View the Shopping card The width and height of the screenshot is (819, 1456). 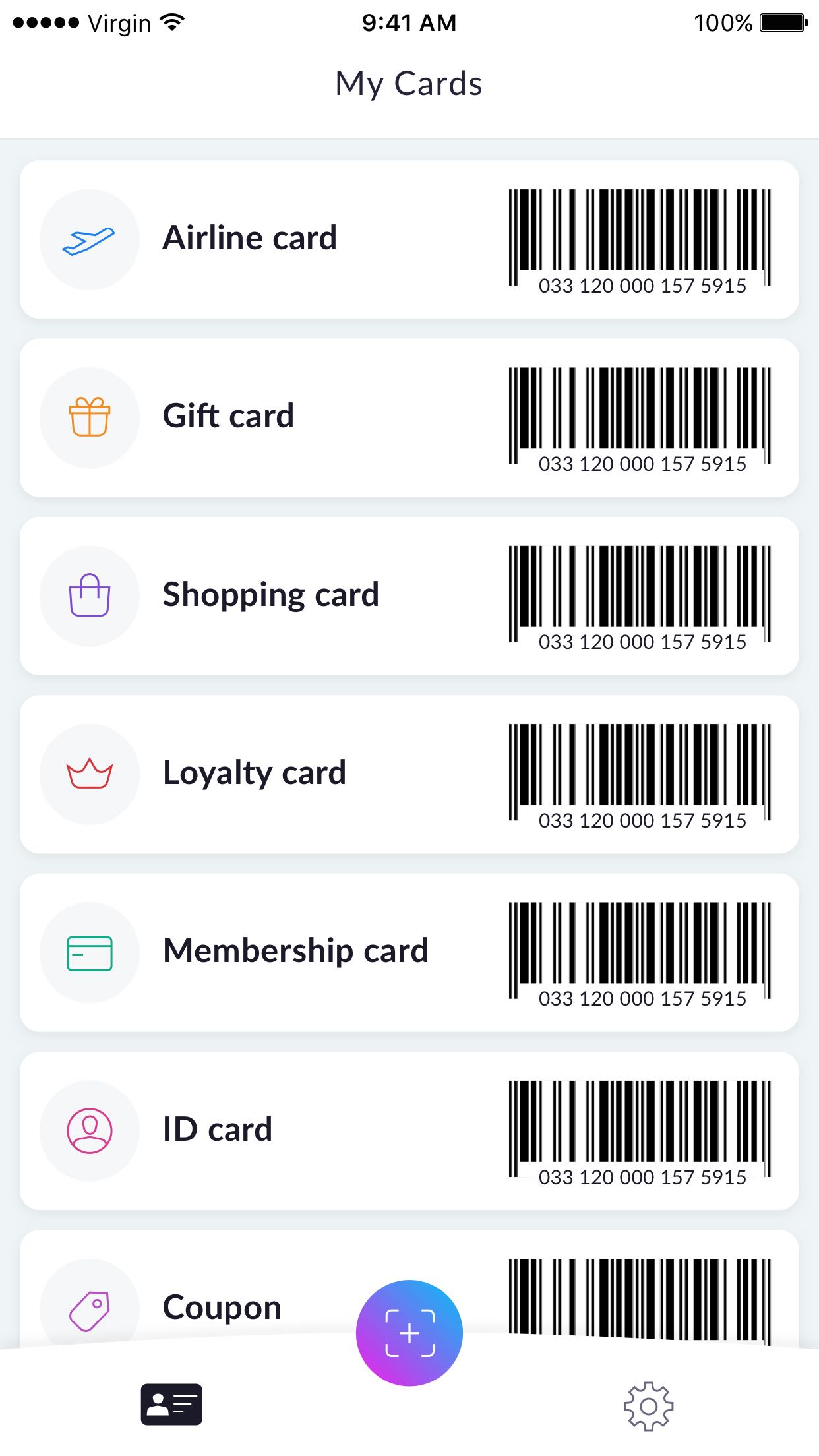coord(409,595)
